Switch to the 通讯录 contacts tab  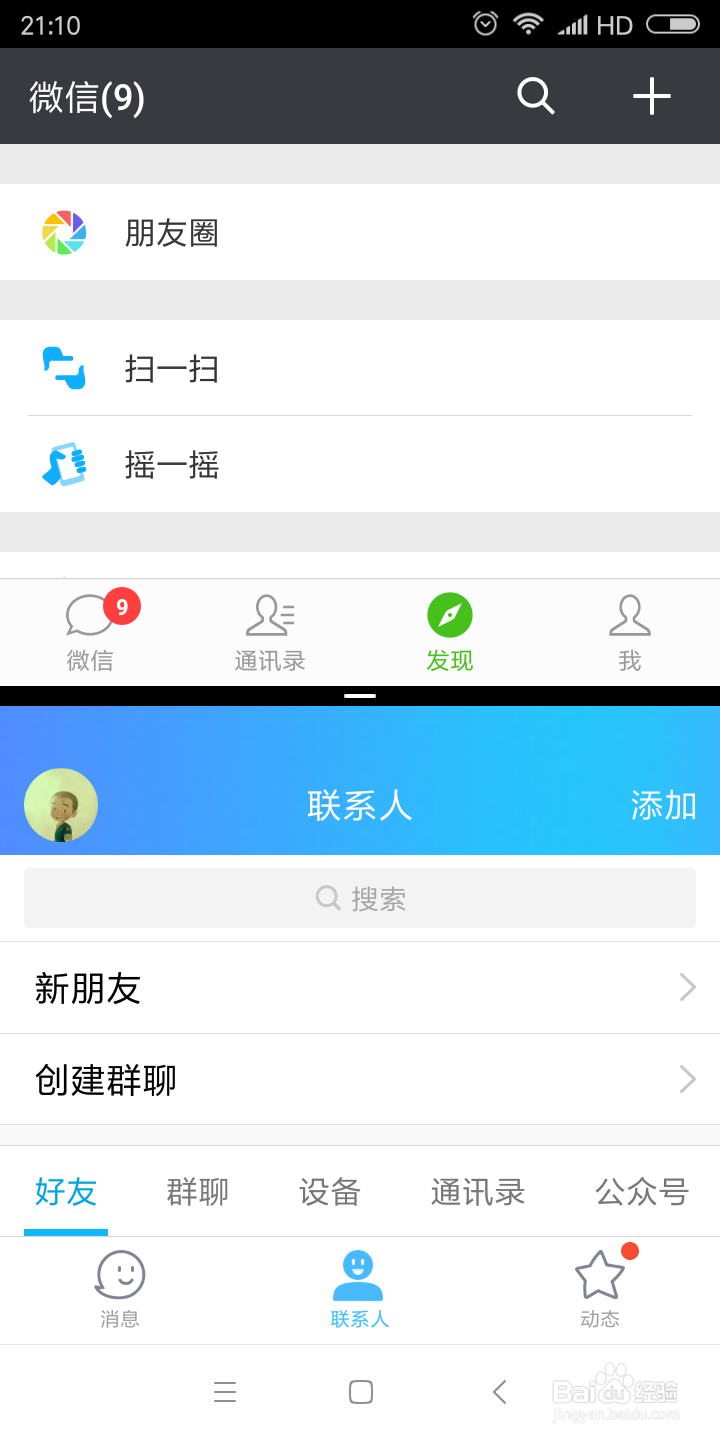coord(270,632)
